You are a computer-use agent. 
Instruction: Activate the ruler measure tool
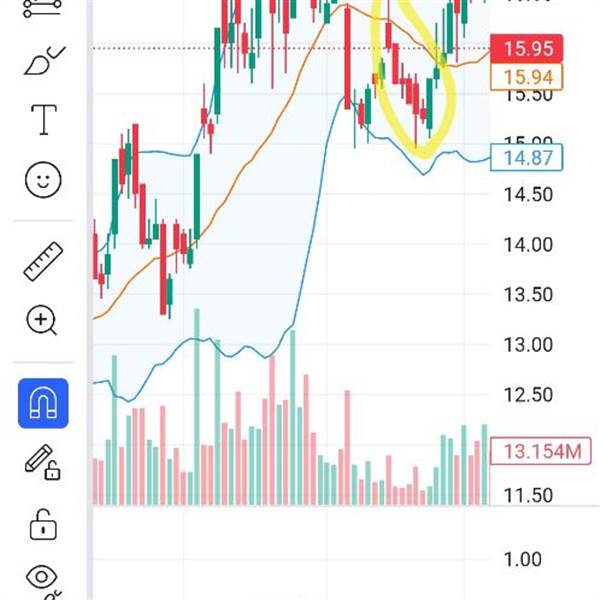click(x=43, y=262)
